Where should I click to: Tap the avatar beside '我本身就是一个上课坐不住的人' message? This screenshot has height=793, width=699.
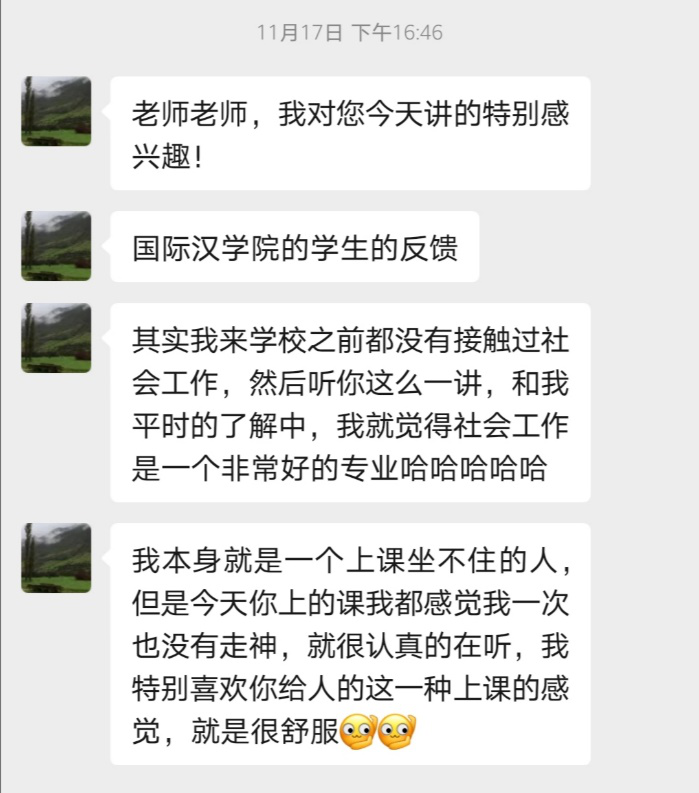click(56, 558)
